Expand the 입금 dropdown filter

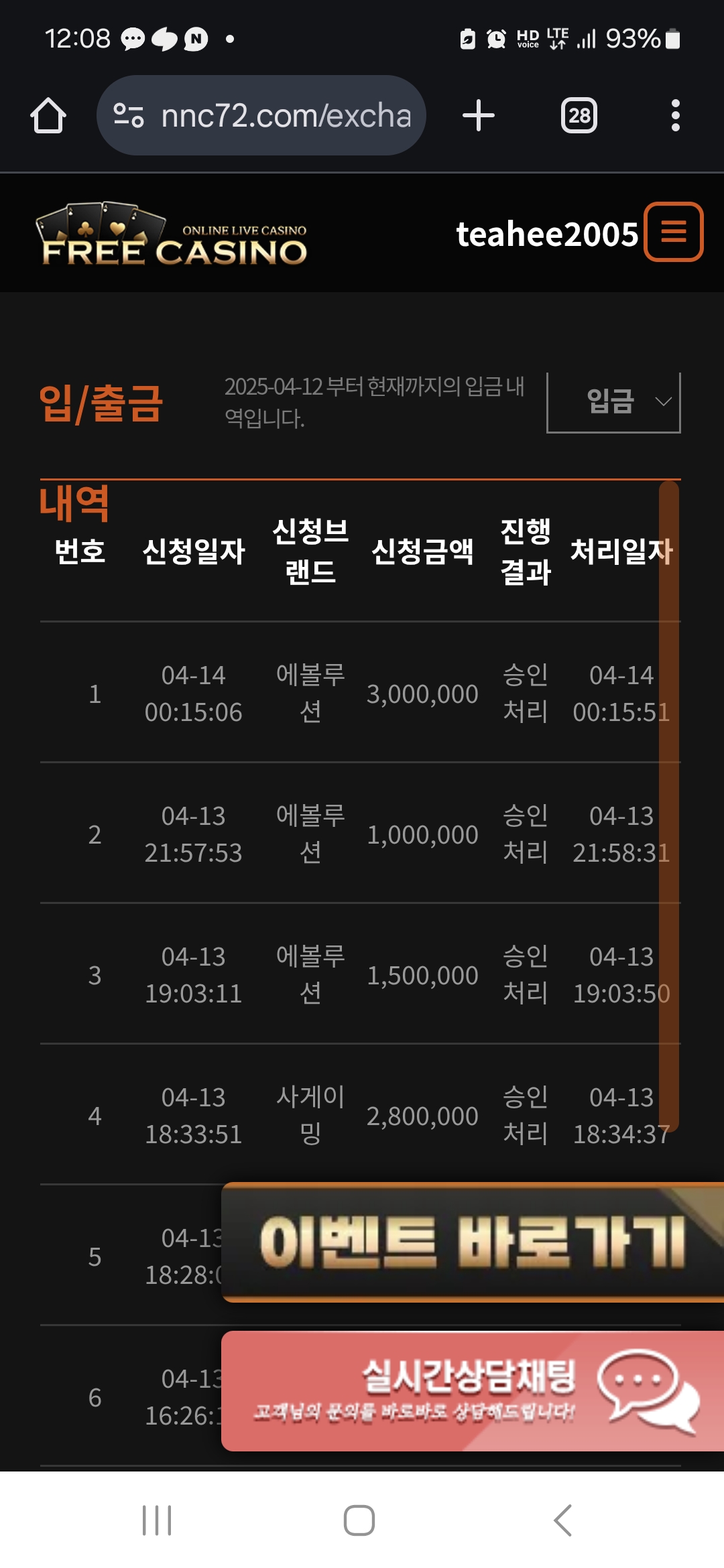614,402
